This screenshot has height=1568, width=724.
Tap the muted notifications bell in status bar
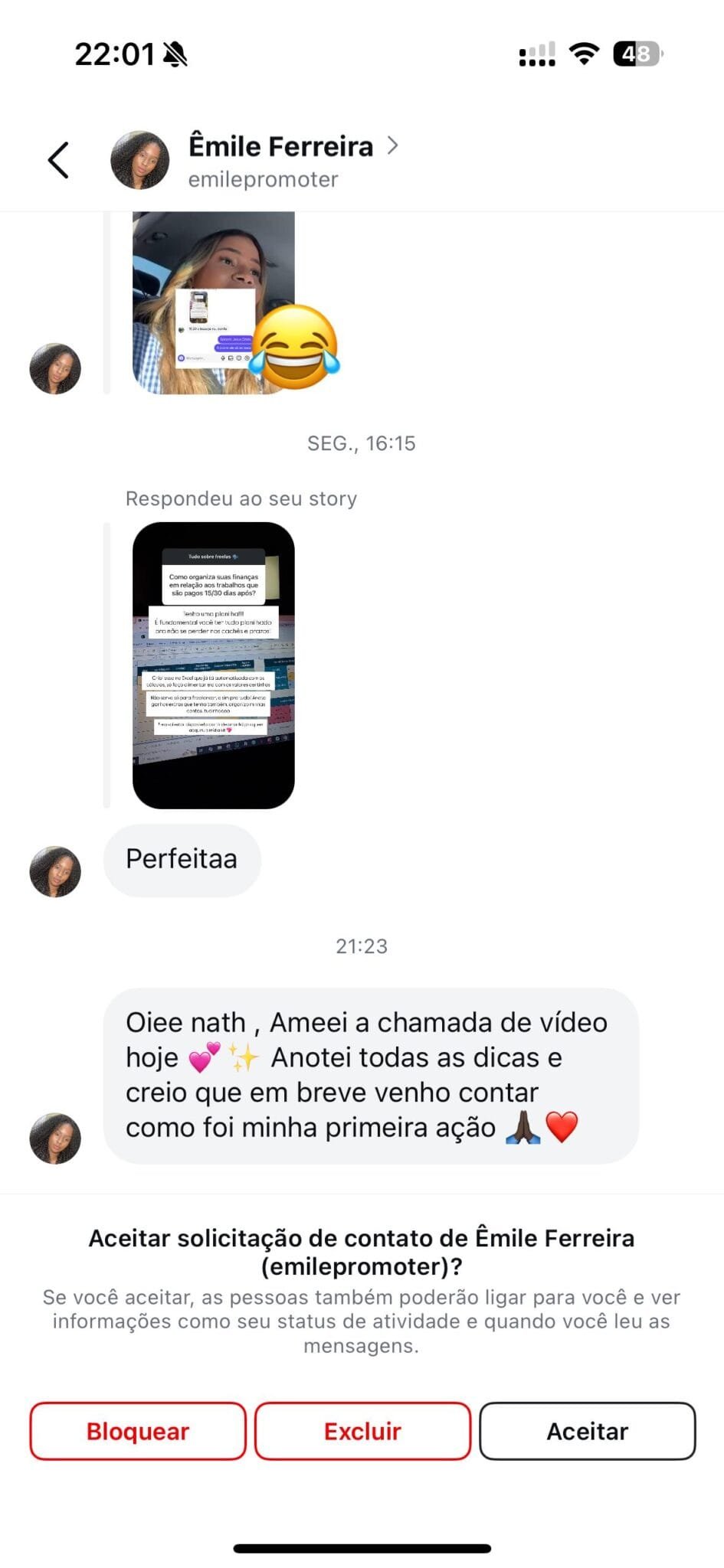coord(175,54)
